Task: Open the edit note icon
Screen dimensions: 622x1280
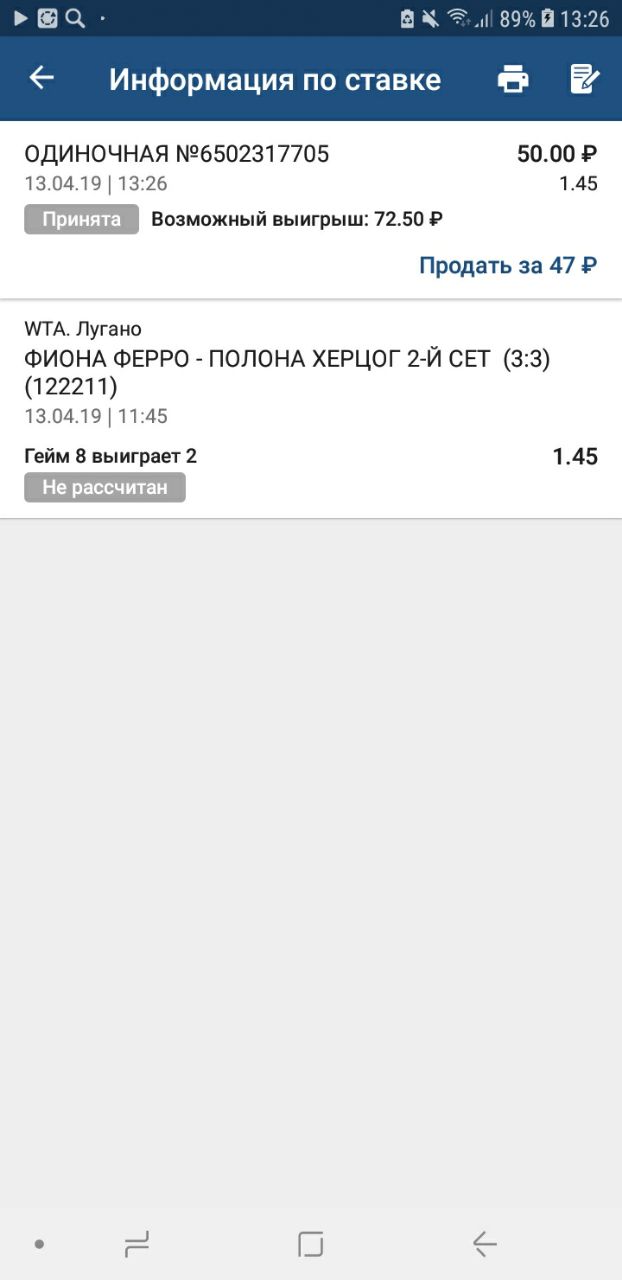Action: point(584,79)
